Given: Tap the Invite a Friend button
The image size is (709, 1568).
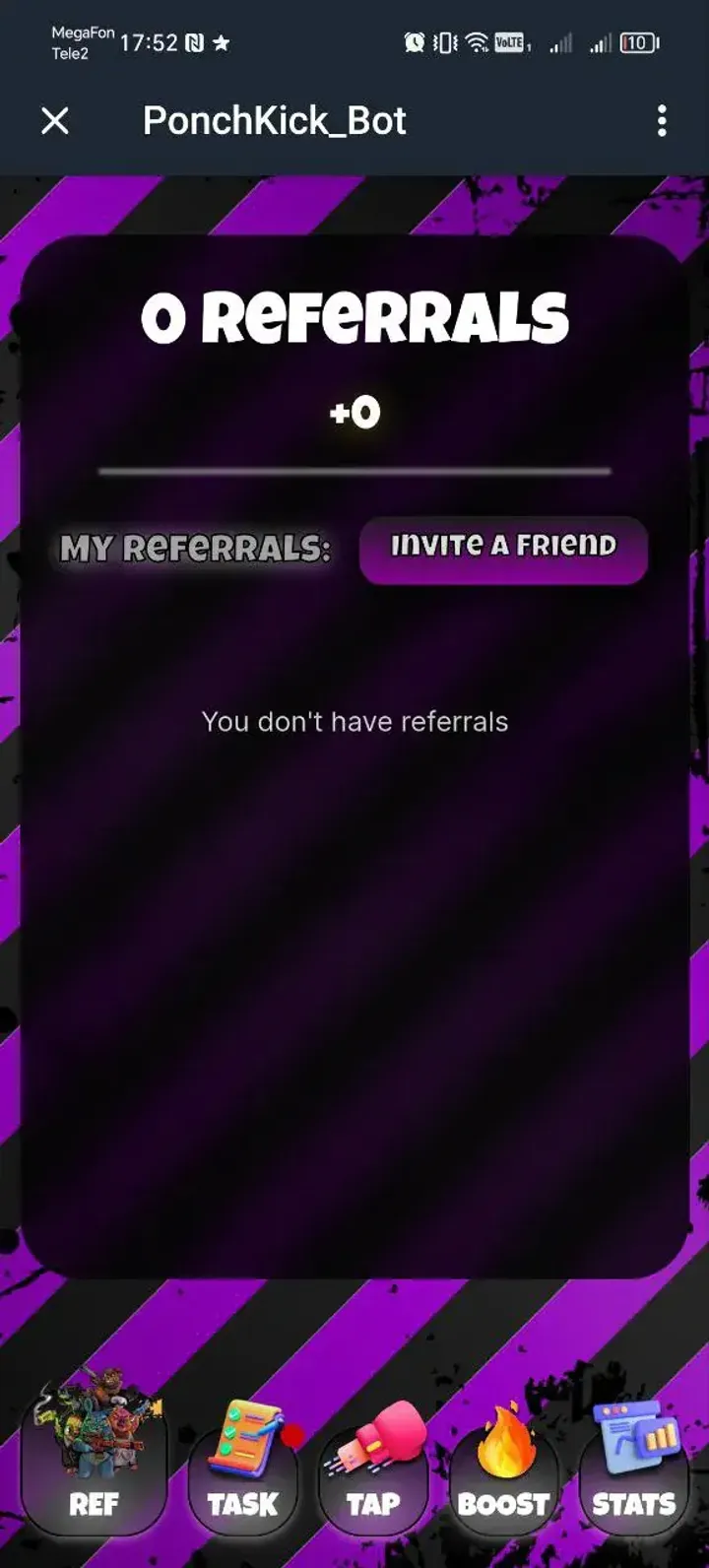Looking at the screenshot, I should tap(503, 550).
